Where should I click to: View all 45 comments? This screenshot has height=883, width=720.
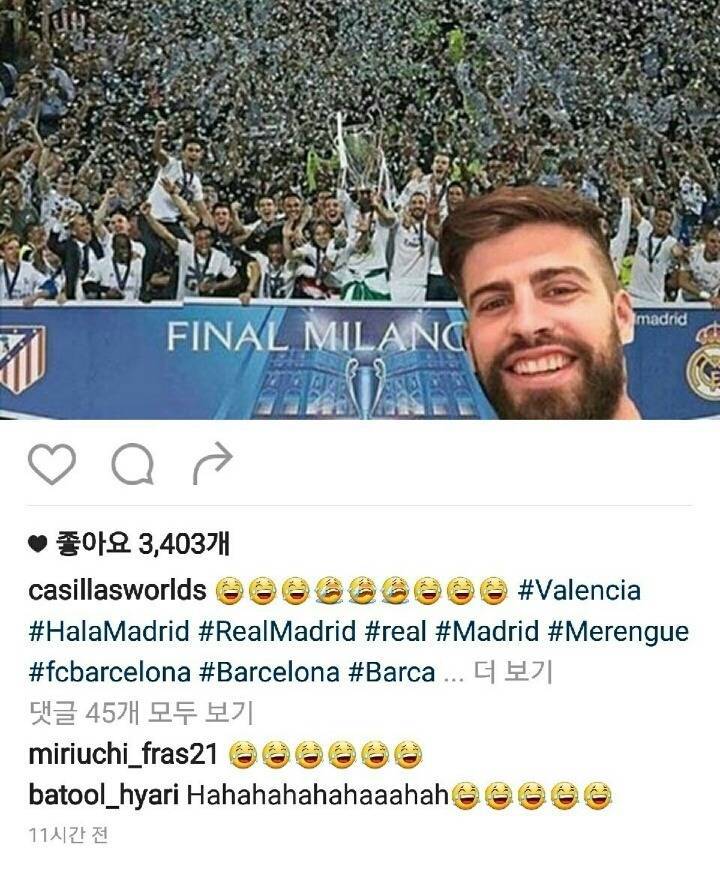click(141, 713)
